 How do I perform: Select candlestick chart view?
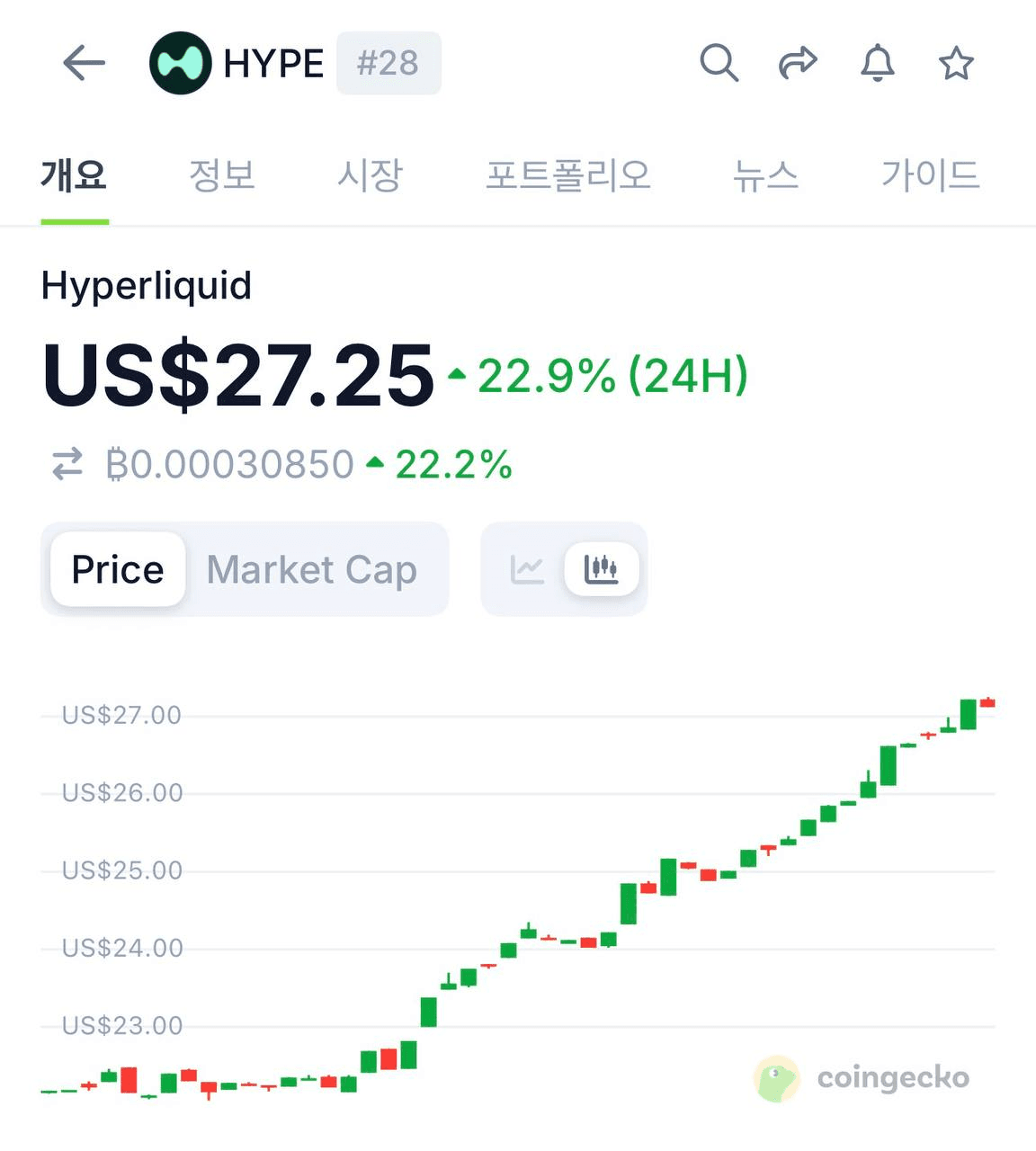click(x=601, y=569)
